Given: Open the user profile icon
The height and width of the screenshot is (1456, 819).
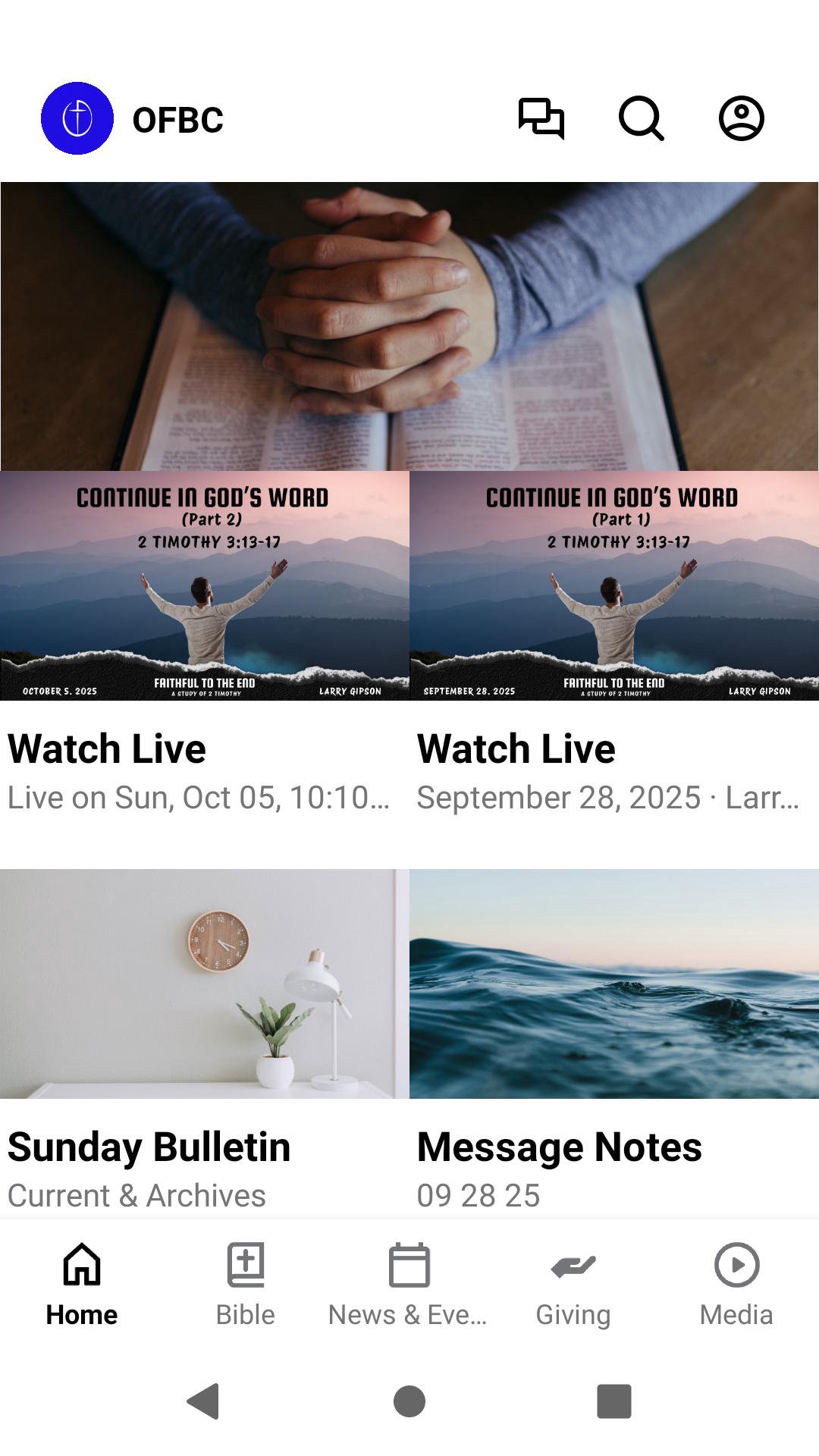Looking at the screenshot, I should coord(741,119).
